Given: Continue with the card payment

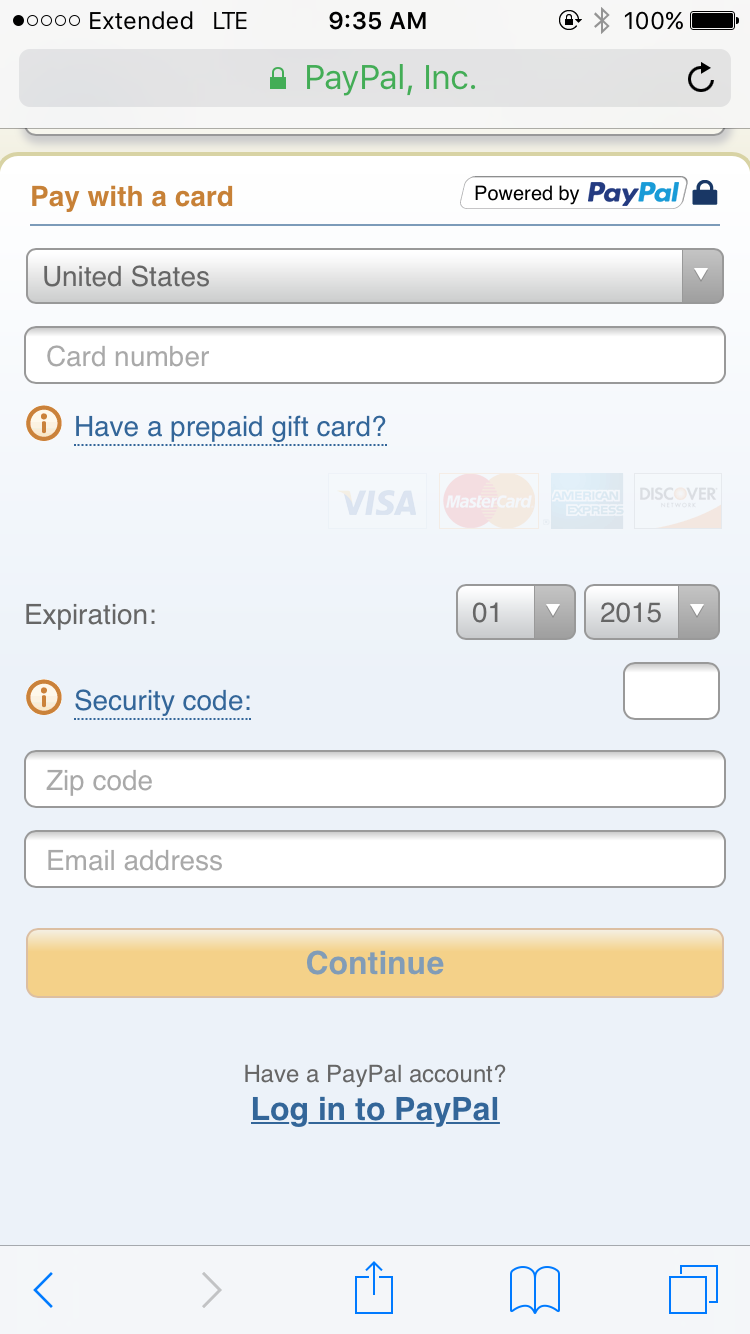Looking at the screenshot, I should coord(374,963).
